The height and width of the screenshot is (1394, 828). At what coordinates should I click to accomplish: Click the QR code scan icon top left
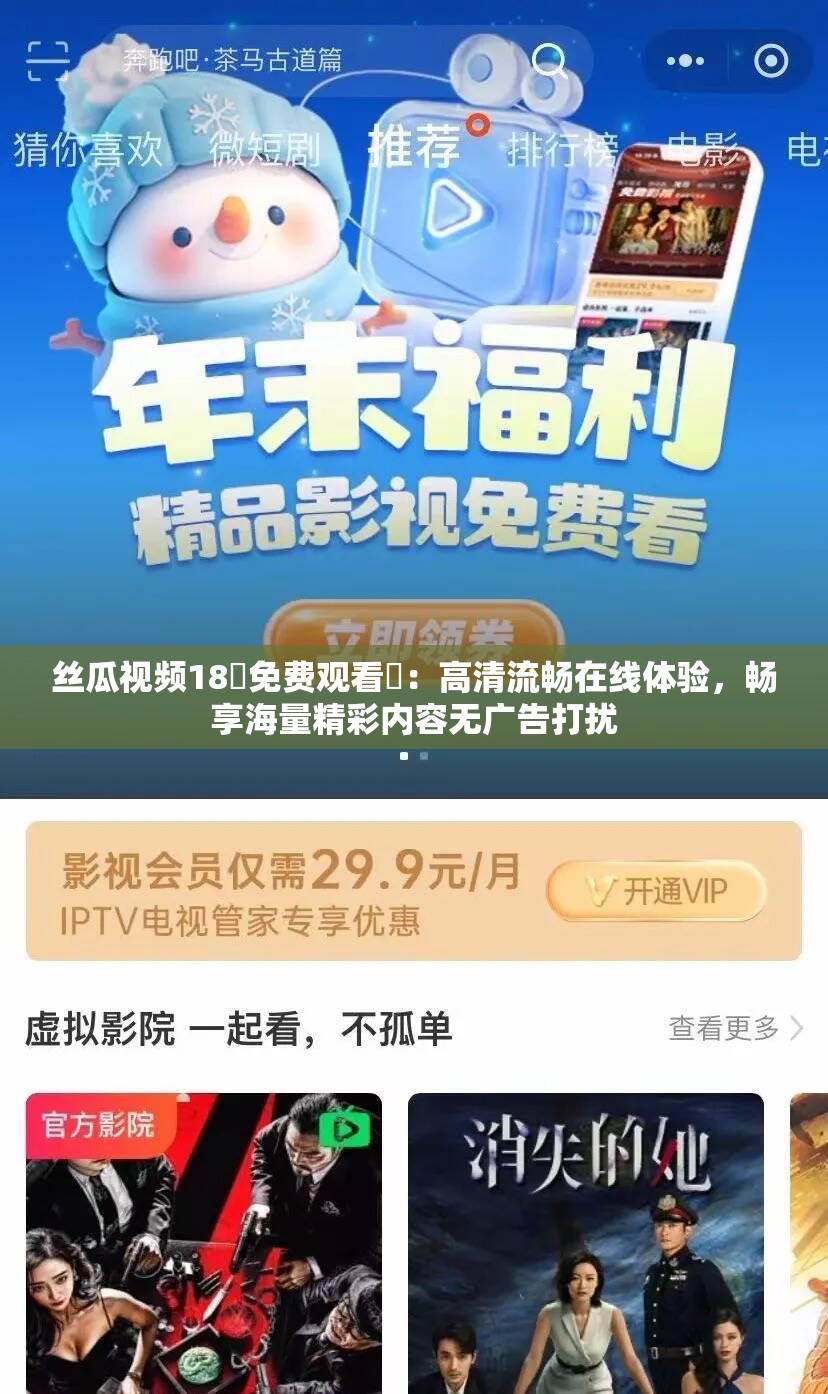46,62
